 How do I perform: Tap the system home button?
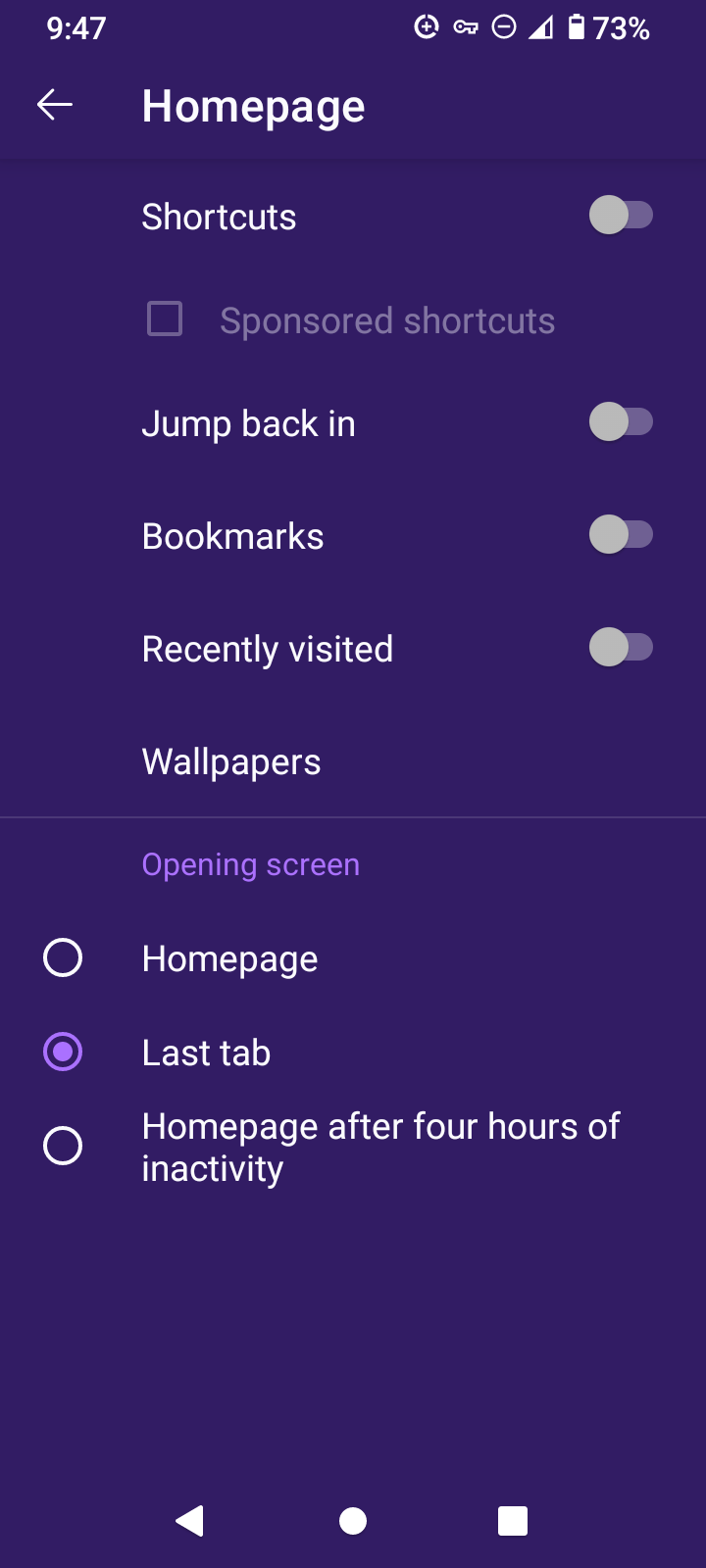pyautogui.click(x=353, y=1521)
